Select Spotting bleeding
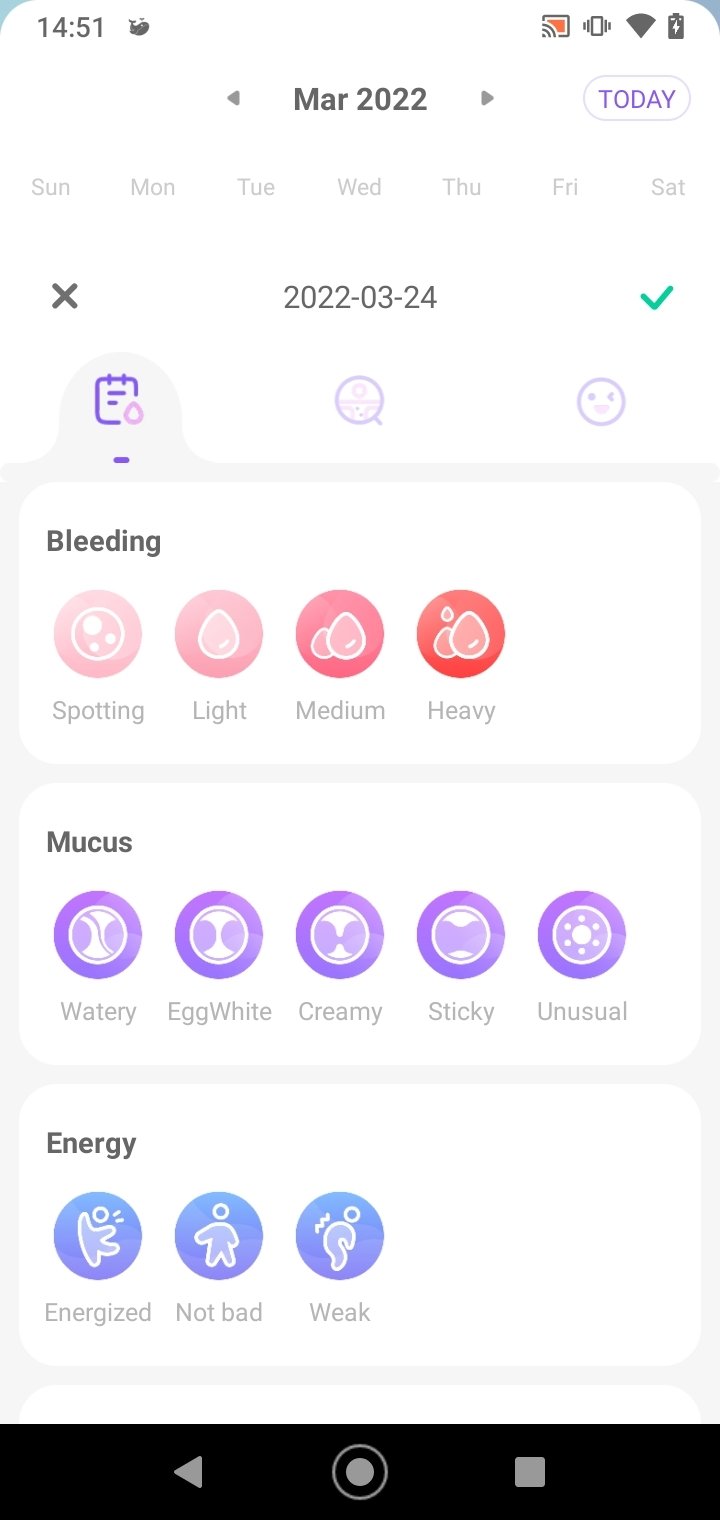Viewport: 720px width, 1520px height. 98,635
